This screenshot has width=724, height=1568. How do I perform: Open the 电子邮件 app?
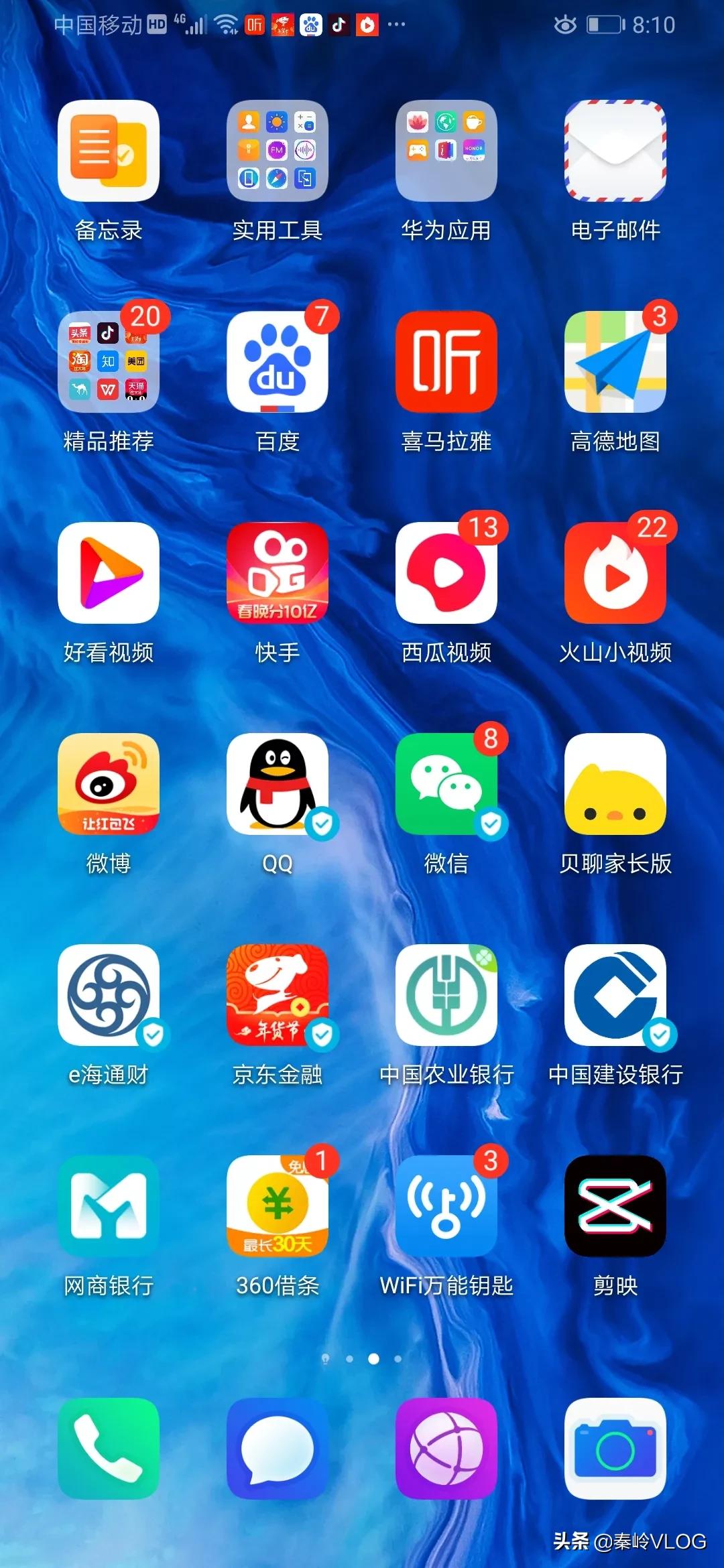pos(615,151)
